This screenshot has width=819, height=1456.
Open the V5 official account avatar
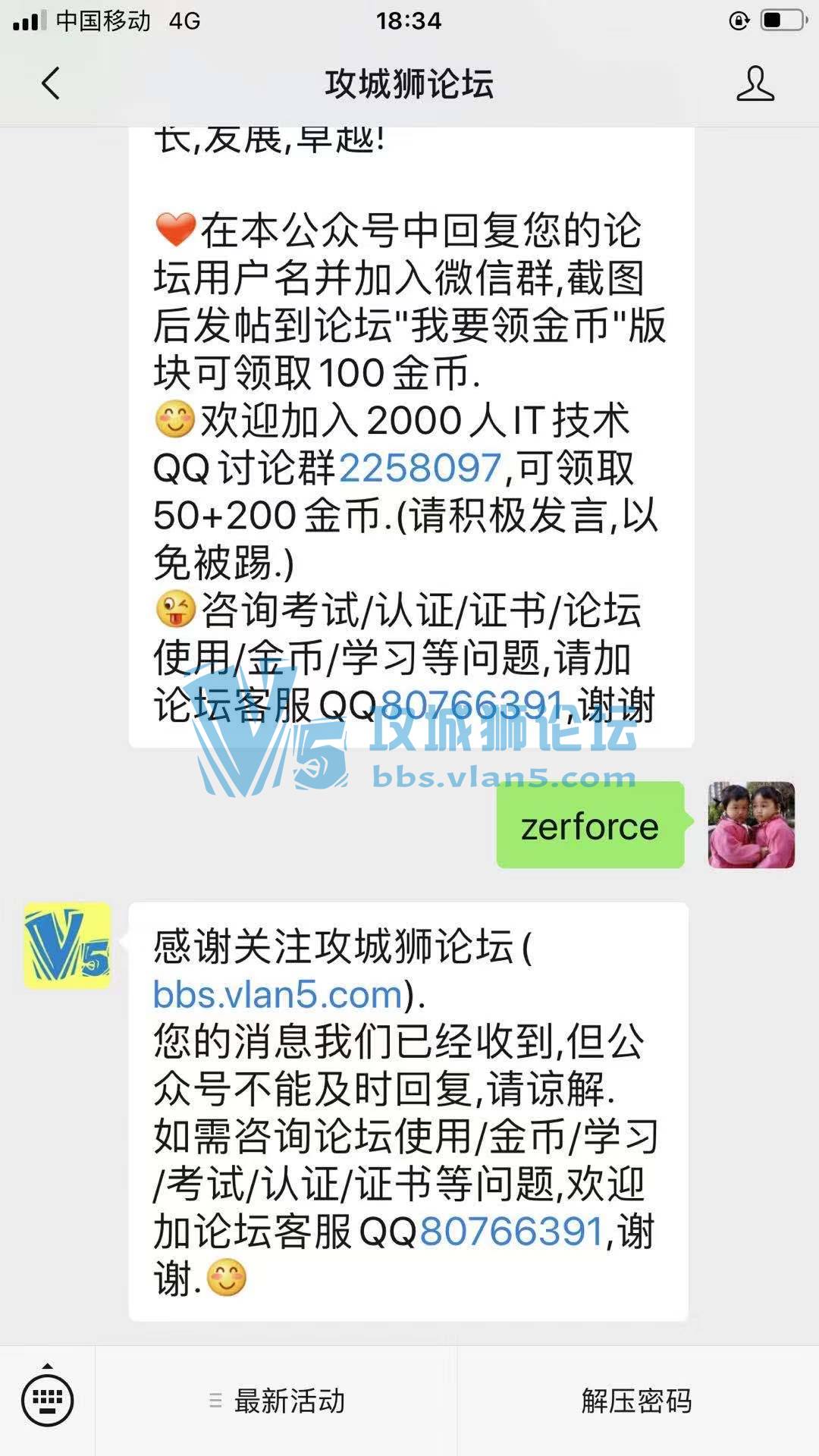(x=67, y=946)
